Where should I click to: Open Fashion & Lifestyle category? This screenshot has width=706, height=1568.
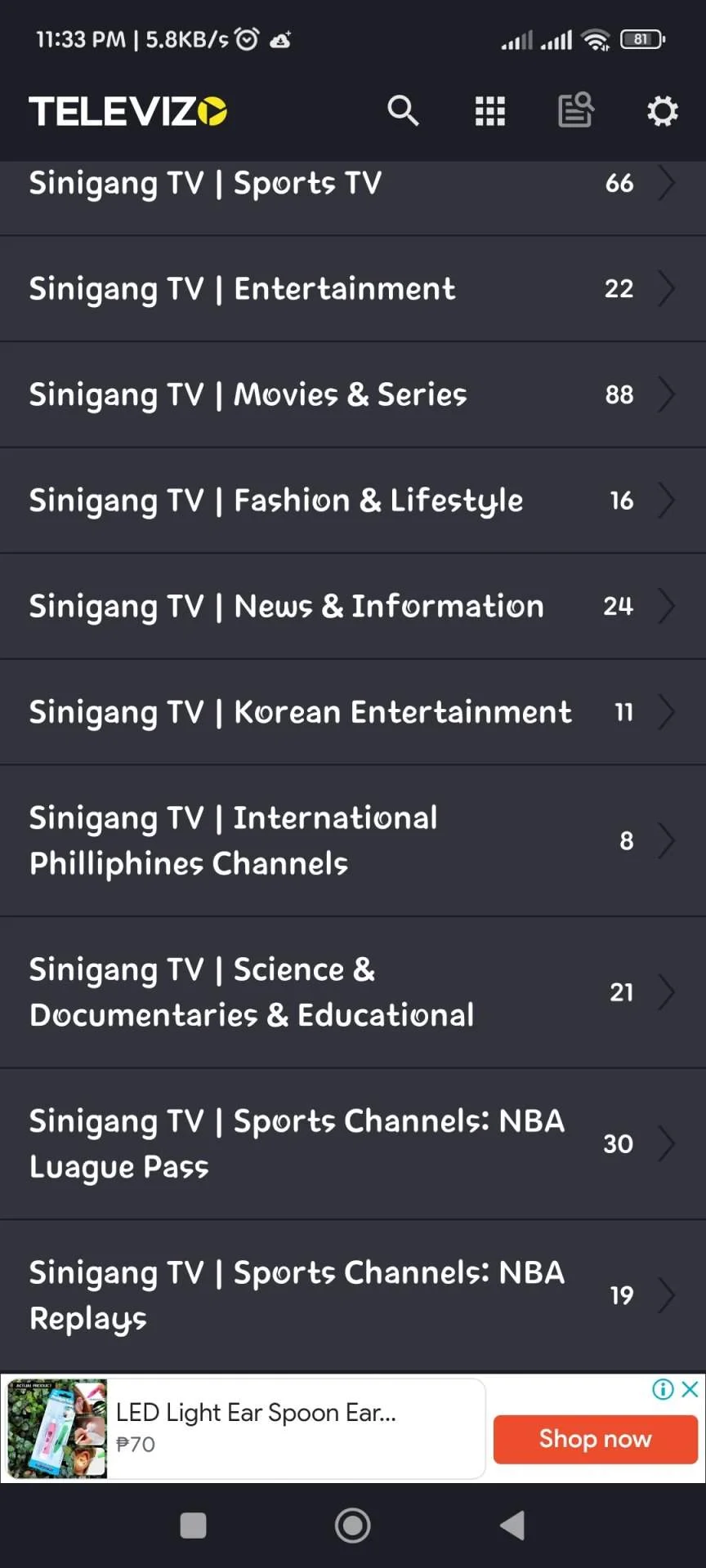point(353,501)
